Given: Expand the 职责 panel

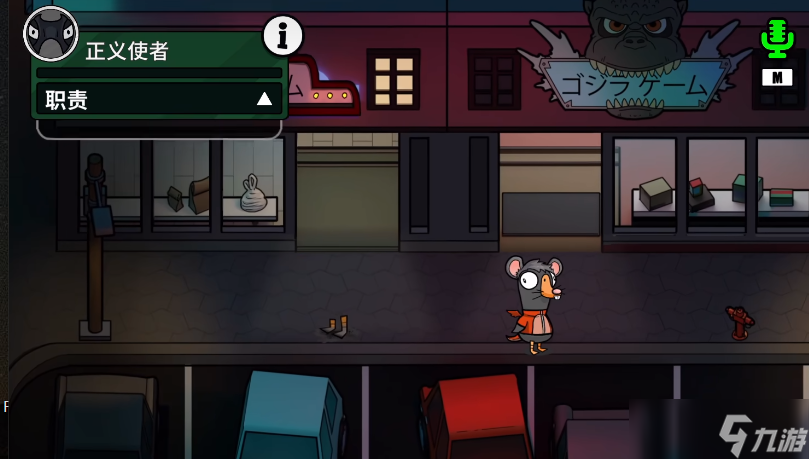Looking at the screenshot, I should (264, 99).
